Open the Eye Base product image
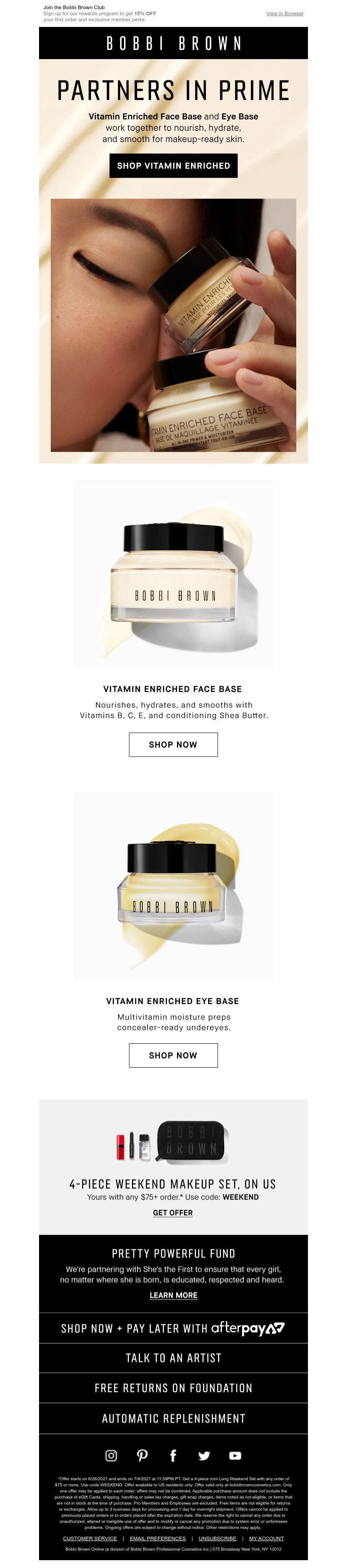Screen dimensions: 347x1568 click(173, 886)
